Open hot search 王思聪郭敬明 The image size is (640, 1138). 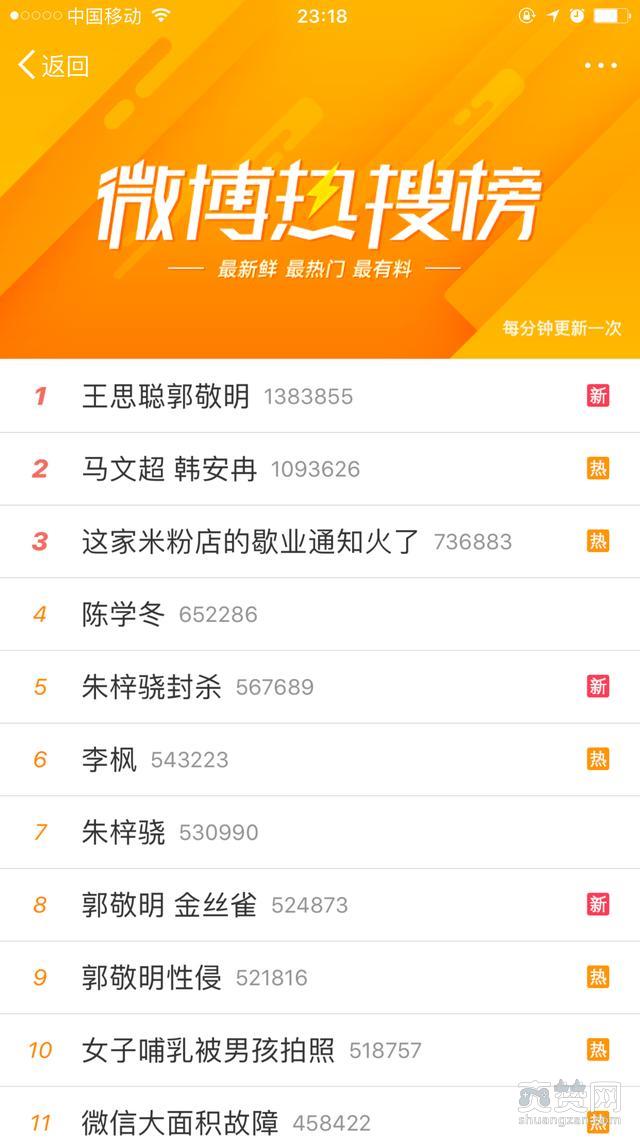[x=166, y=396]
